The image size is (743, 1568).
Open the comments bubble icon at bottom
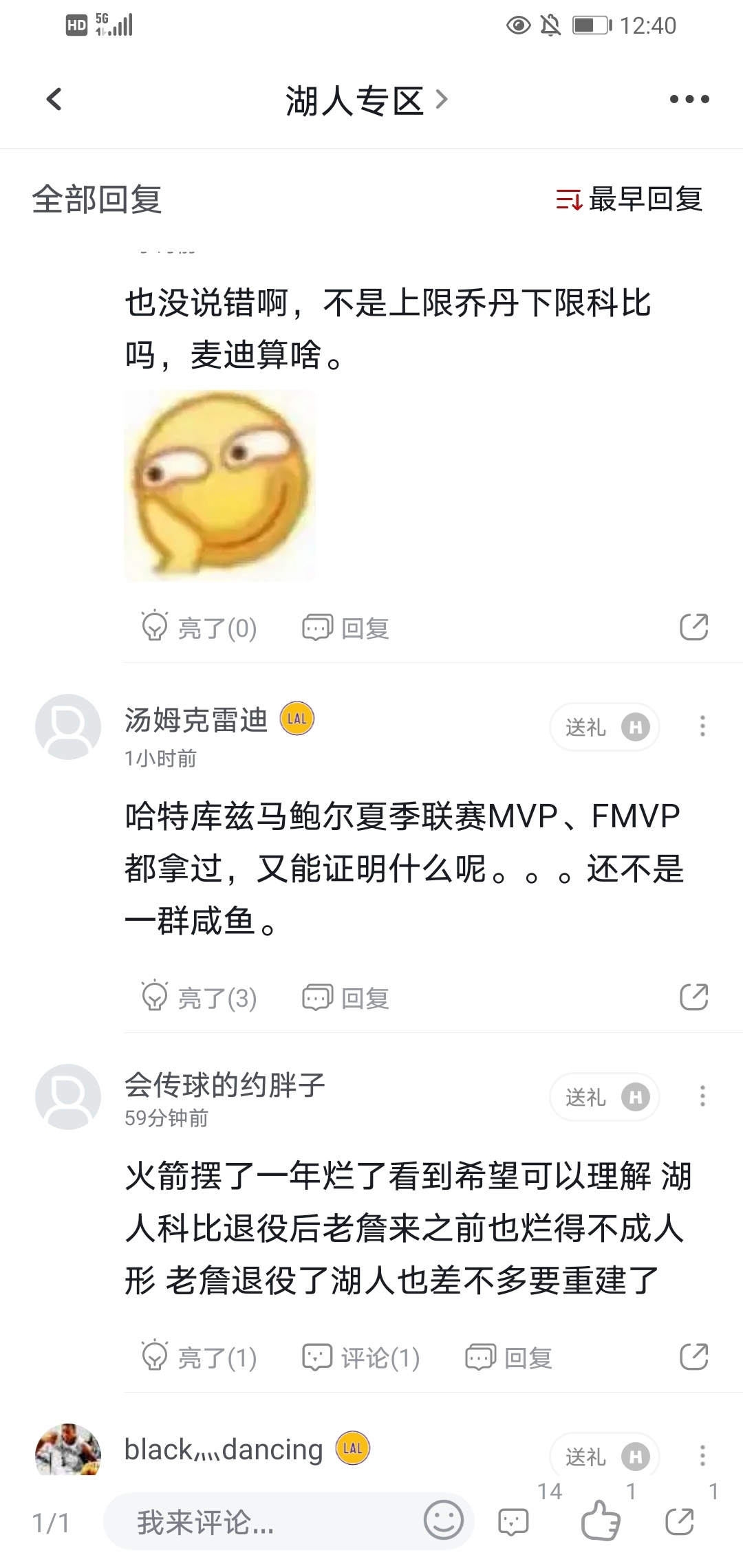512,1520
